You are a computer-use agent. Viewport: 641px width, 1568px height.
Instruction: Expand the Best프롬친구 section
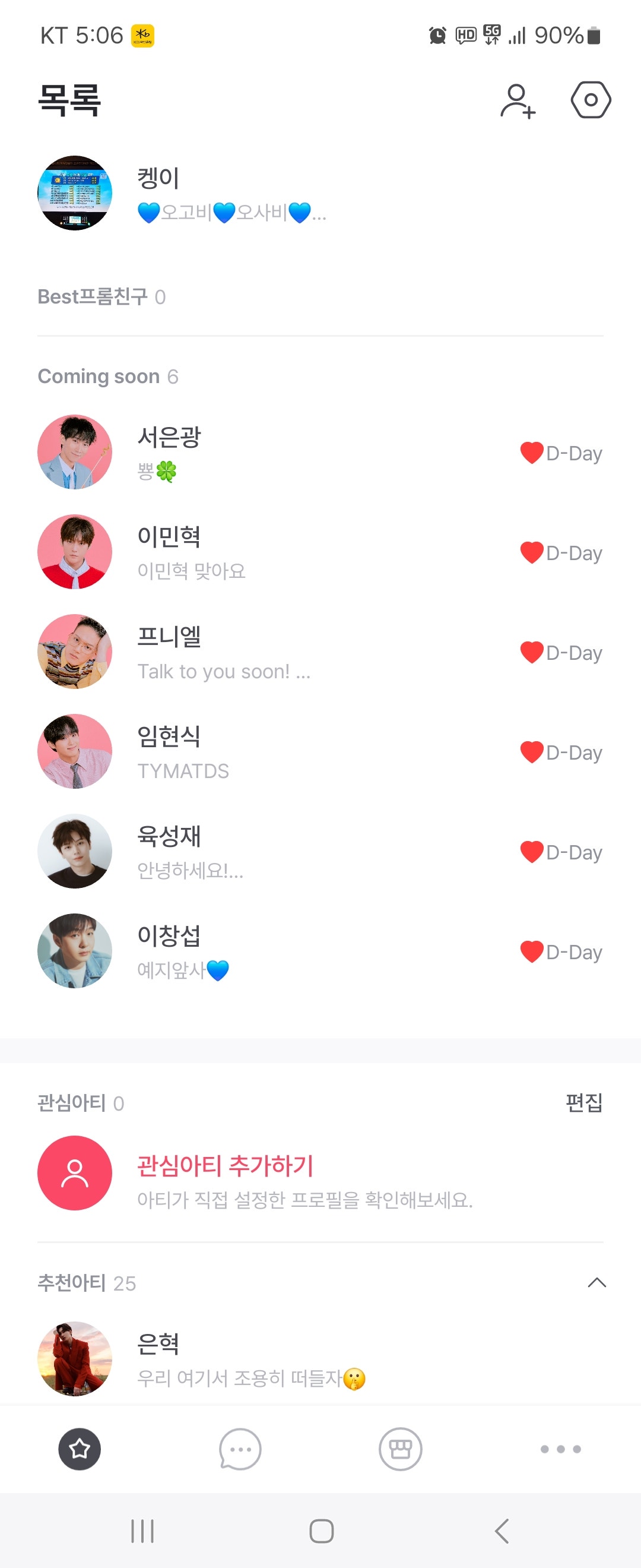pos(100,297)
